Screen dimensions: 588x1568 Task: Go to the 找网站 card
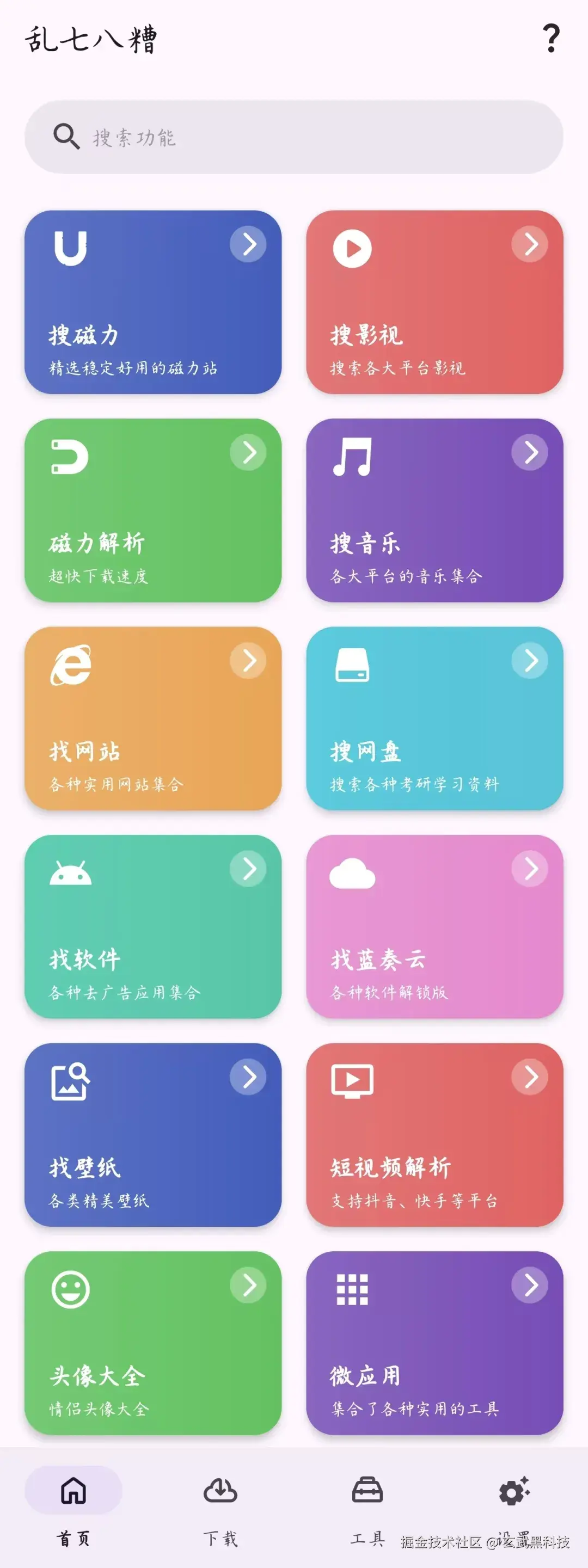click(x=153, y=718)
